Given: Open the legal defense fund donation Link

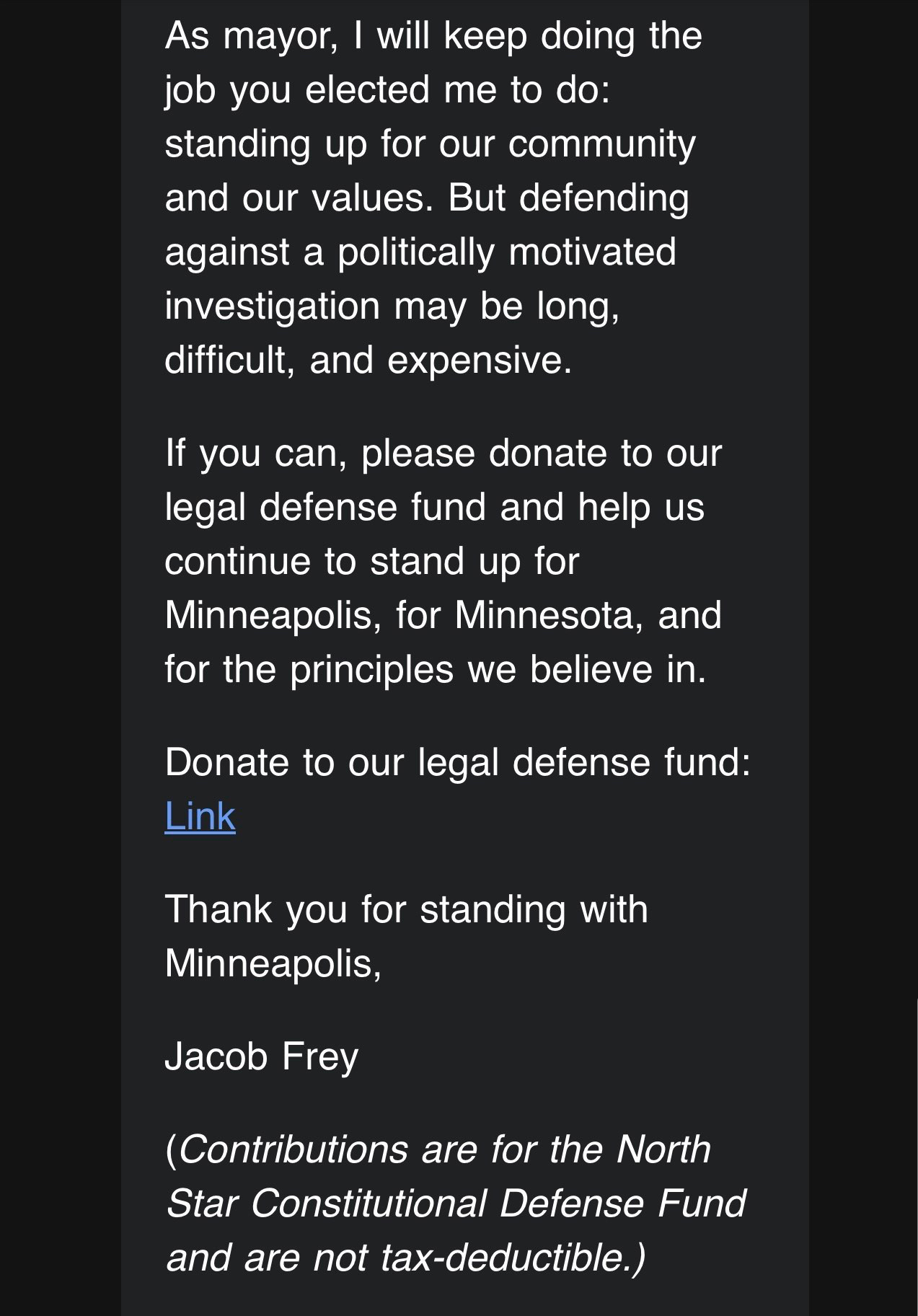Looking at the screenshot, I should coord(200,817).
